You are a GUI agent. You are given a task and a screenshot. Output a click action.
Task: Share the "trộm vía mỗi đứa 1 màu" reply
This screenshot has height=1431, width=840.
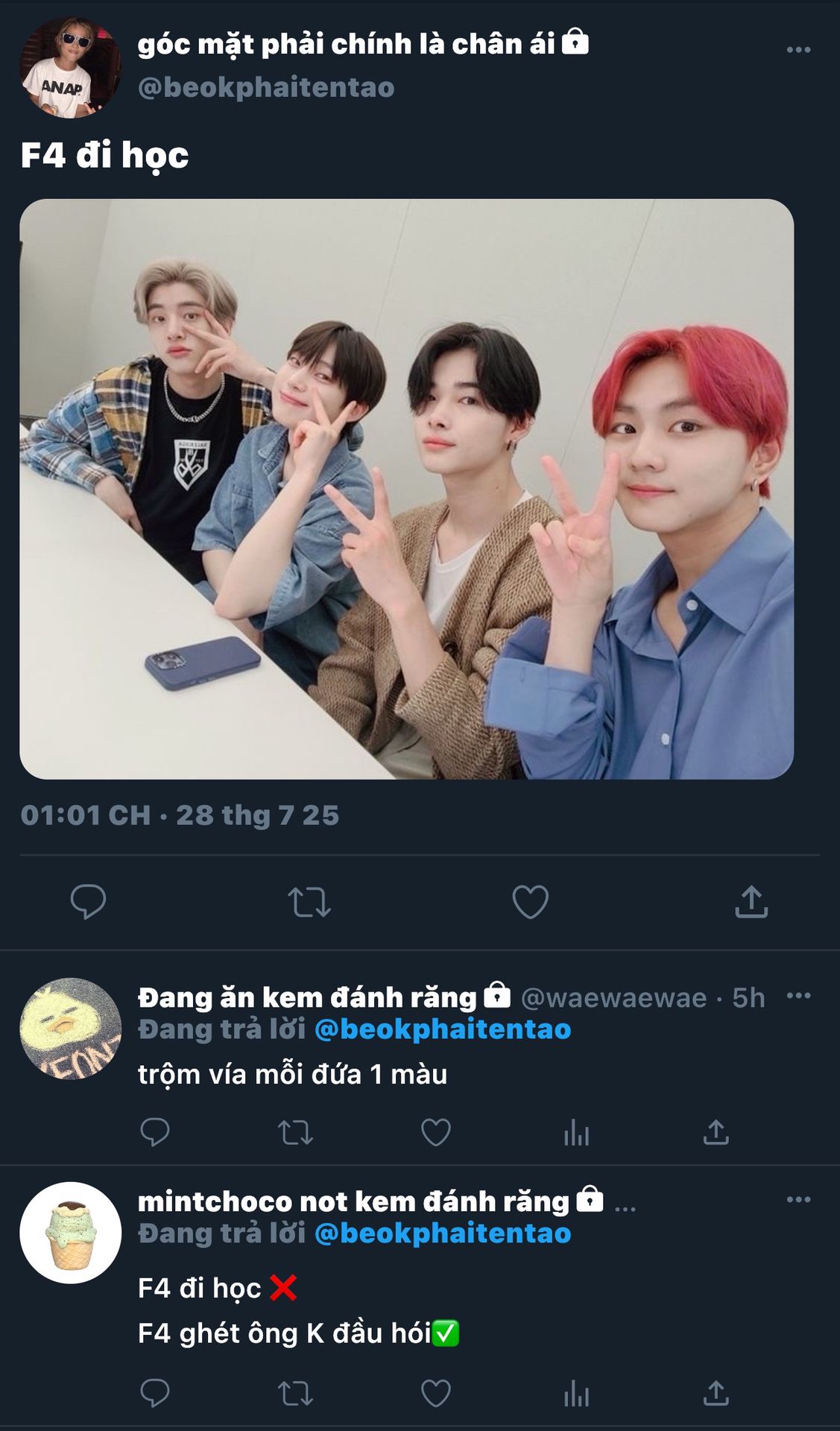(716, 1132)
